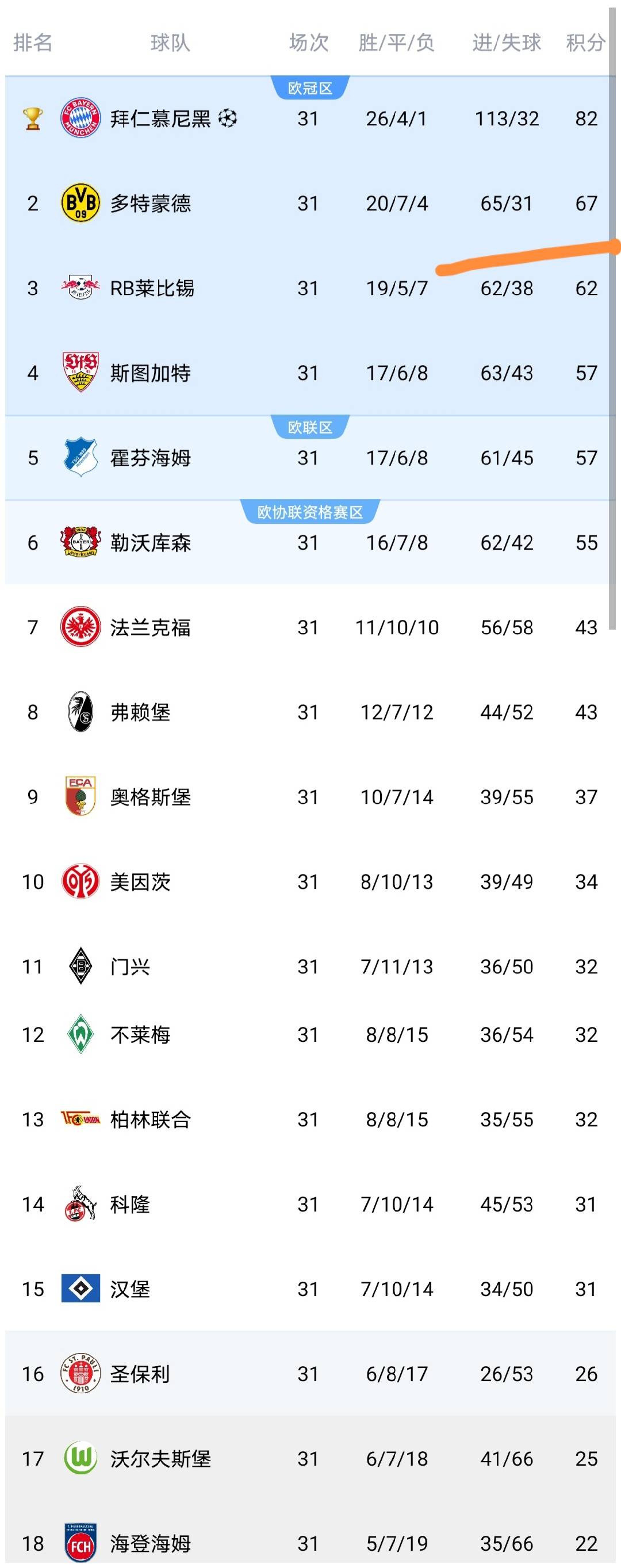
Task: Open the 拜仁慕尼黑 team row
Action: 160,118
